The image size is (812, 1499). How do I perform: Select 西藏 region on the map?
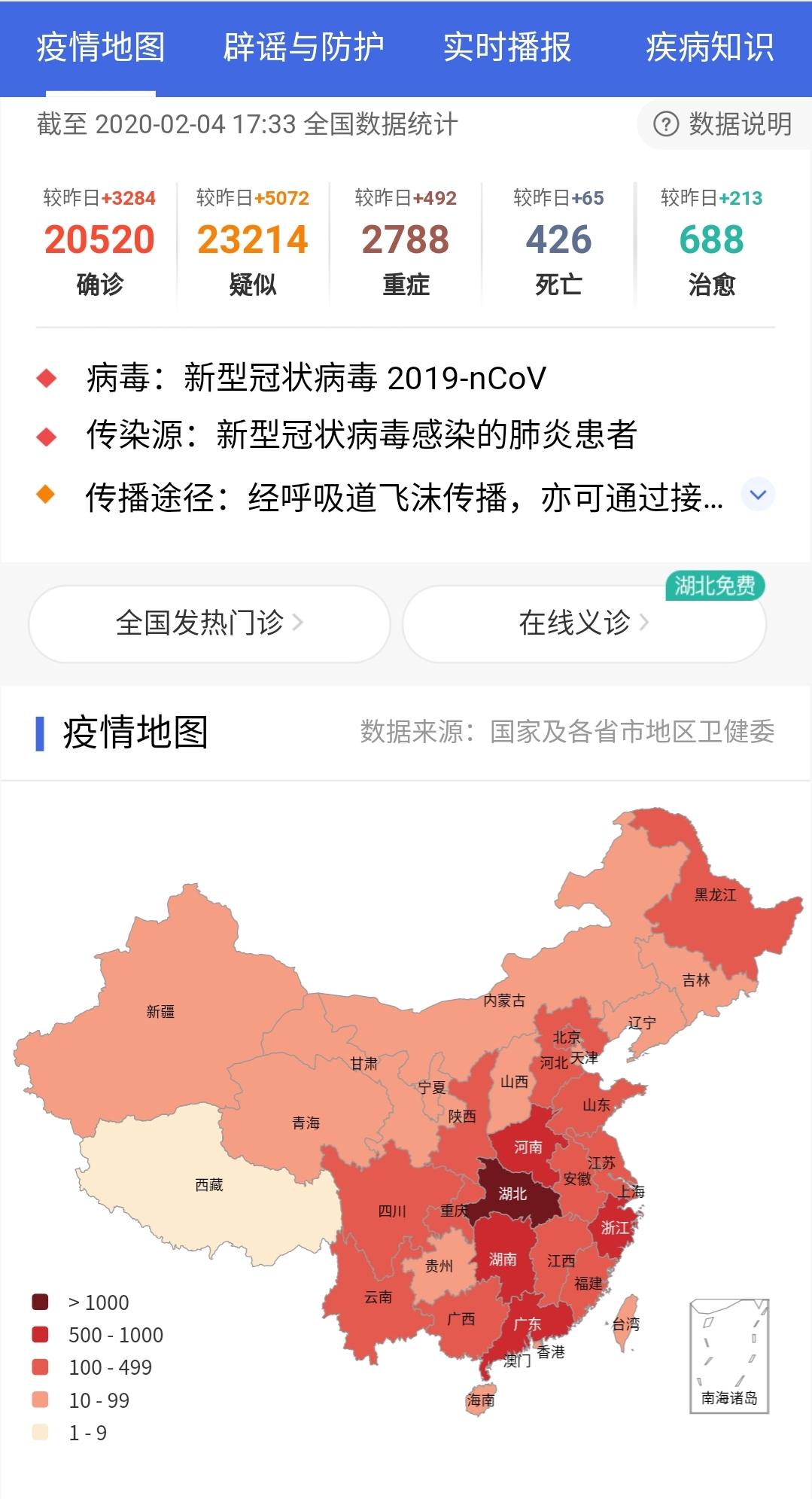click(x=208, y=1186)
